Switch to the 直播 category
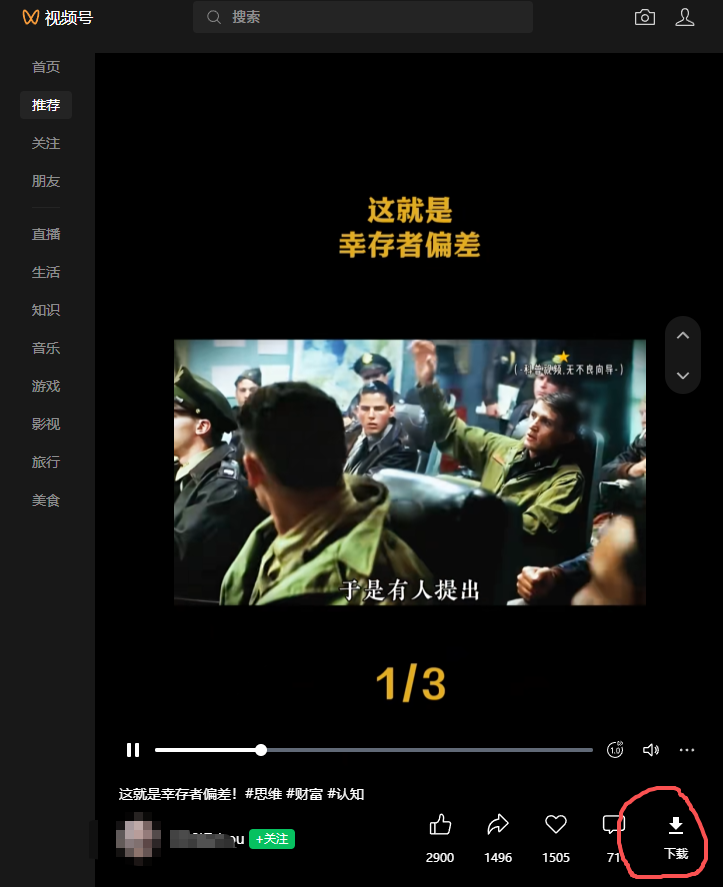723x887 pixels. tap(46, 234)
